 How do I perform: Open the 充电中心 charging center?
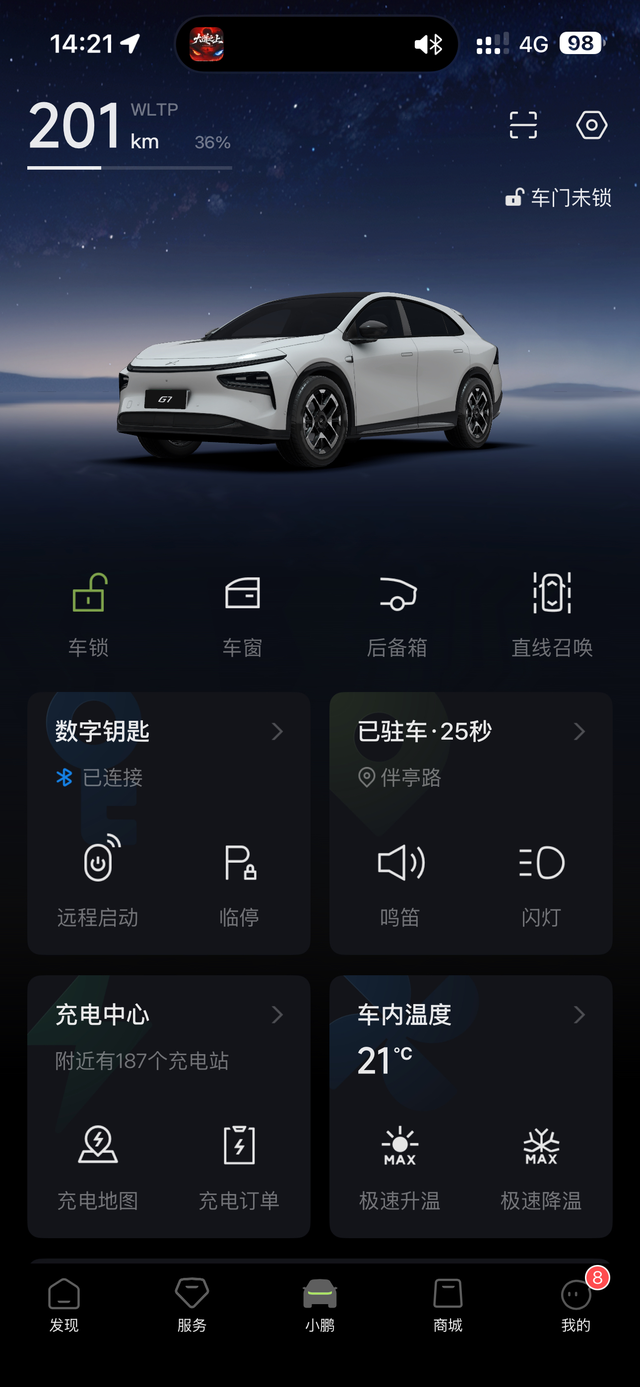168,1015
